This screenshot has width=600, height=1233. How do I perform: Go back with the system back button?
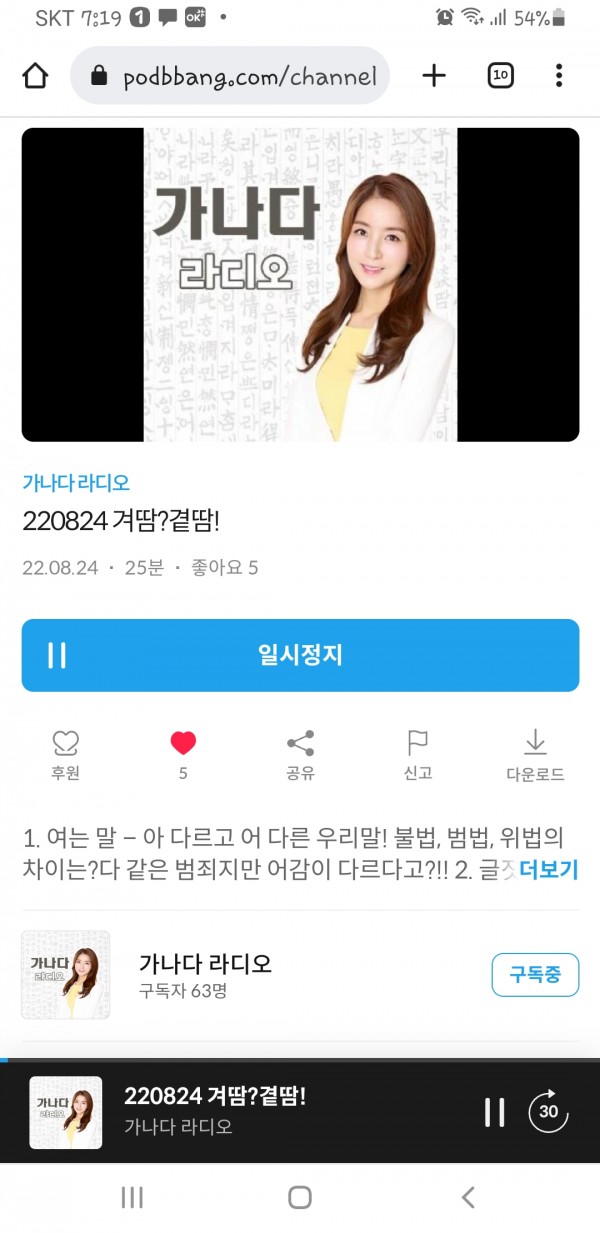tap(467, 1197)
